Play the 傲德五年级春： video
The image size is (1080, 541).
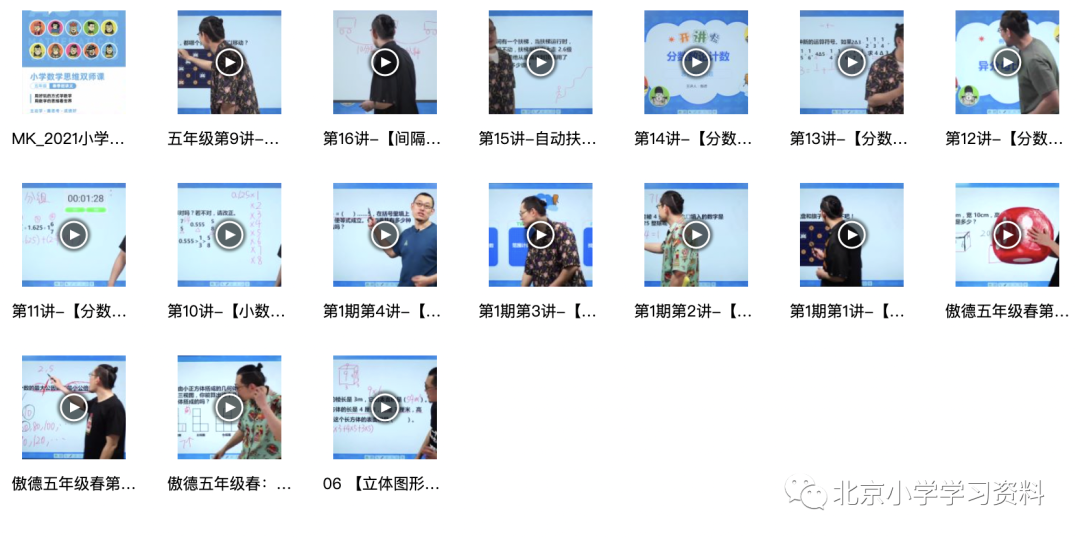229,407
